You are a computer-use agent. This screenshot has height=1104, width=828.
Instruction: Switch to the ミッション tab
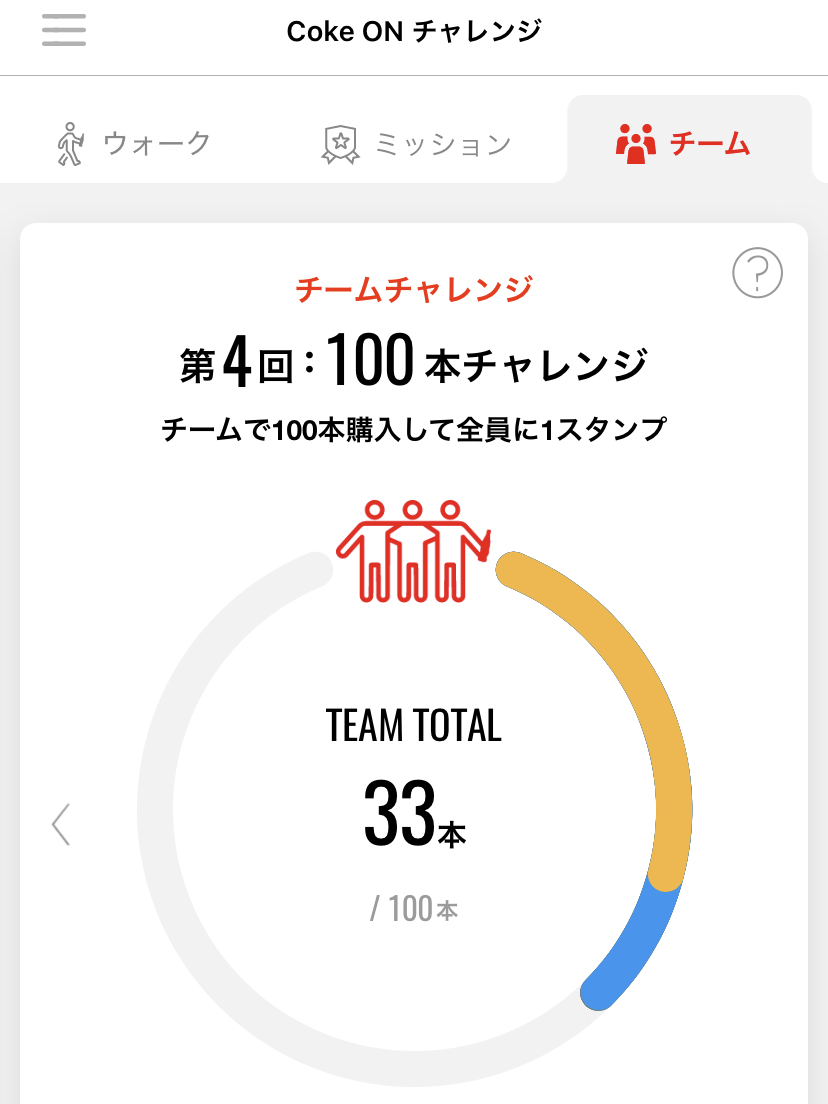point(416,144)
